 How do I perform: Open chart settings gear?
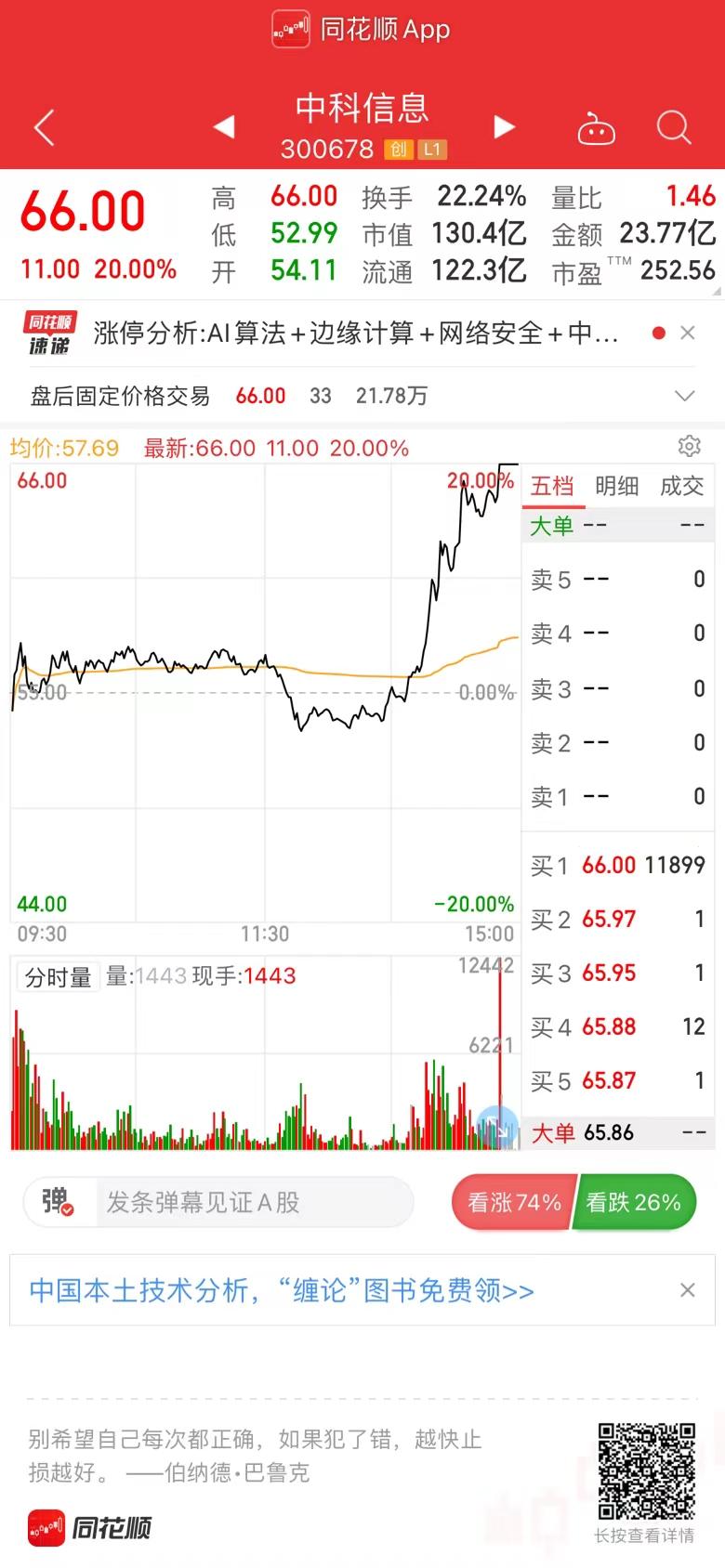point(689,446)
